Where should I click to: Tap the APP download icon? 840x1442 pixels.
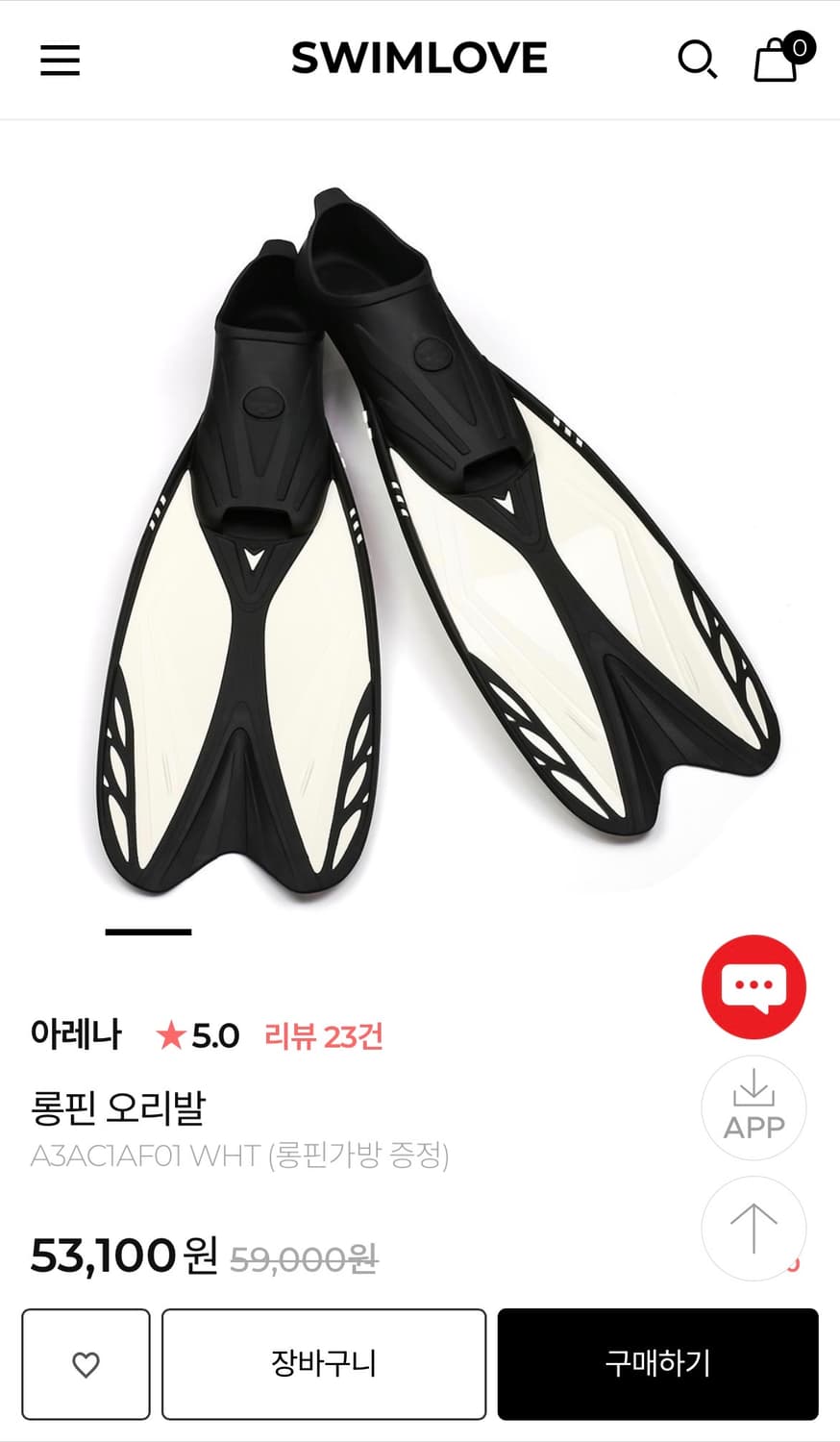click(754, 1107)
